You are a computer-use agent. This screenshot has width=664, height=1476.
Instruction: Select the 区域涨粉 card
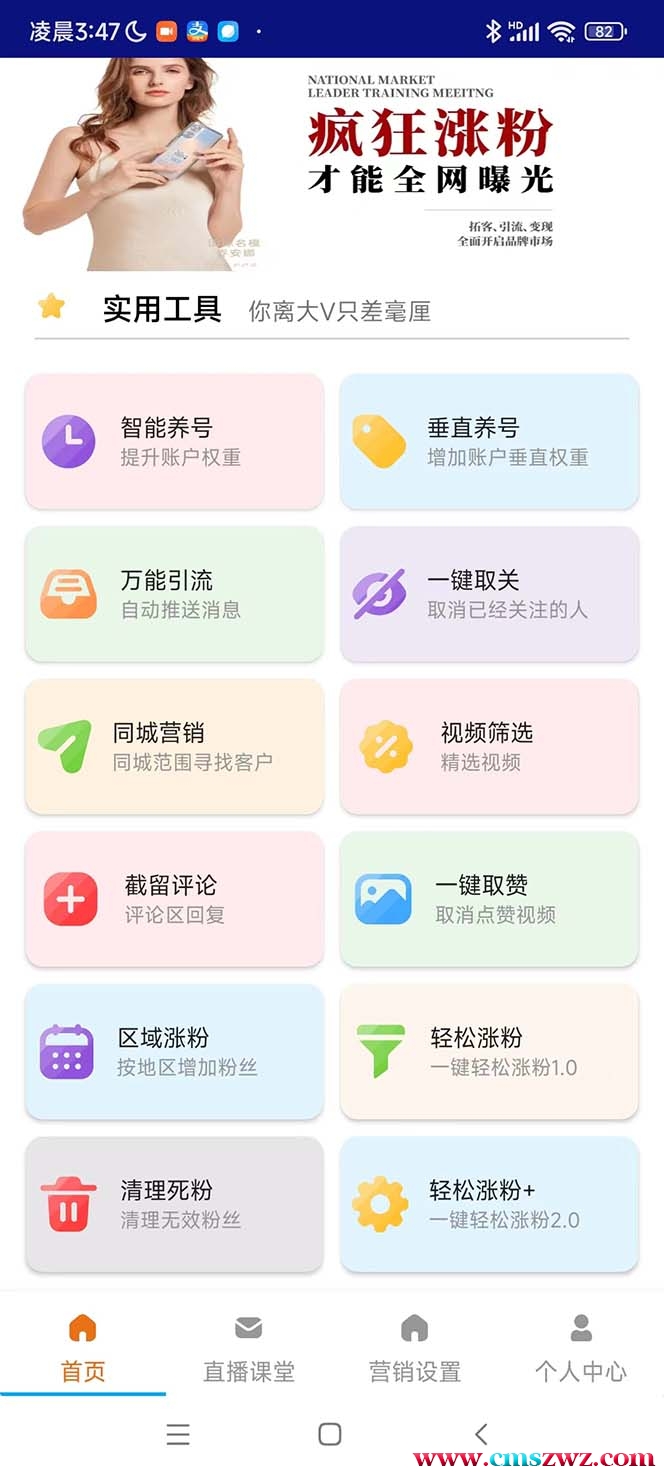pyautogui.click(x=174, y=1052)
